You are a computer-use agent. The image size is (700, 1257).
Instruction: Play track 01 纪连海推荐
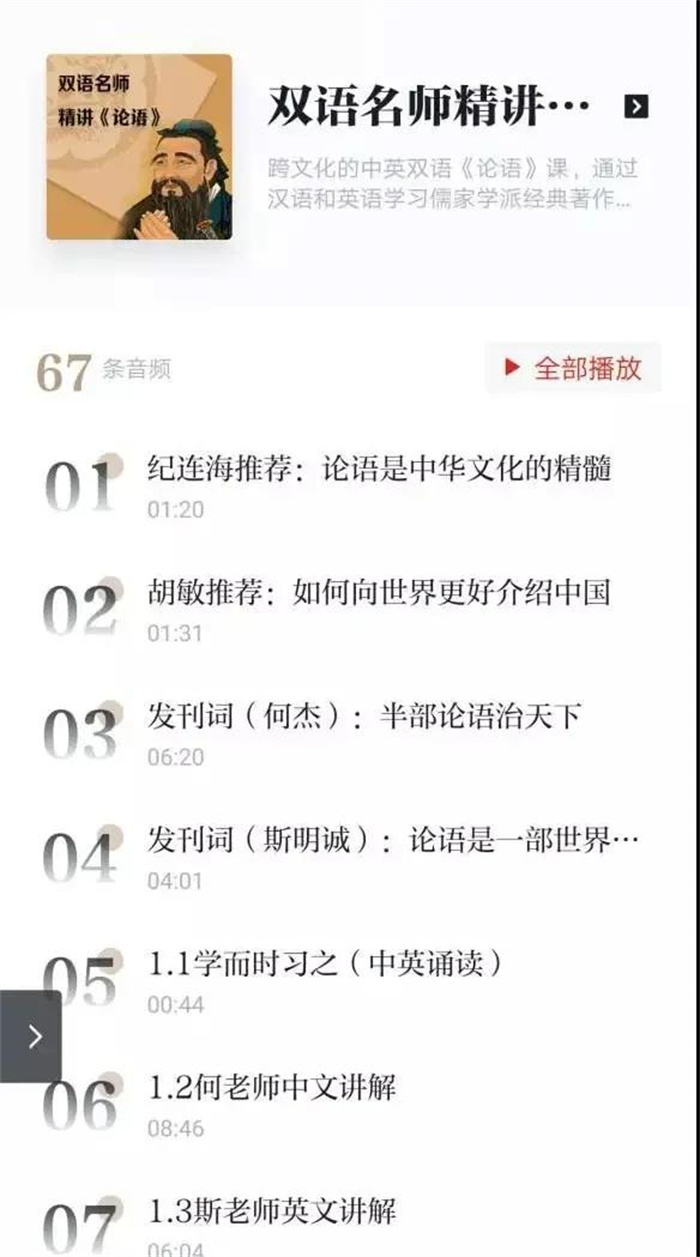(x=378, y=469)
